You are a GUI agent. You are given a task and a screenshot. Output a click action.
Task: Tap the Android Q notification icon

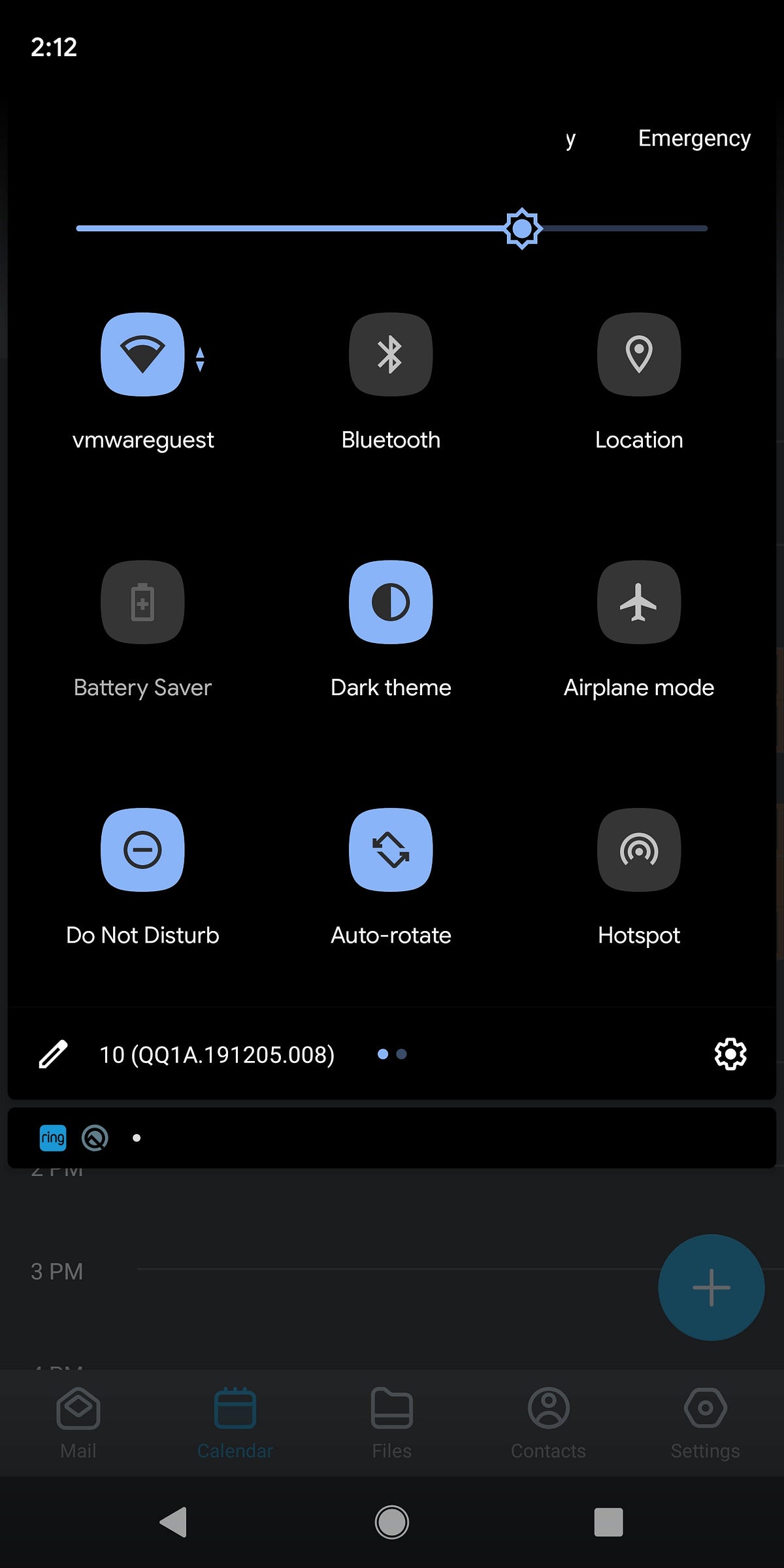pos(94,1137)
